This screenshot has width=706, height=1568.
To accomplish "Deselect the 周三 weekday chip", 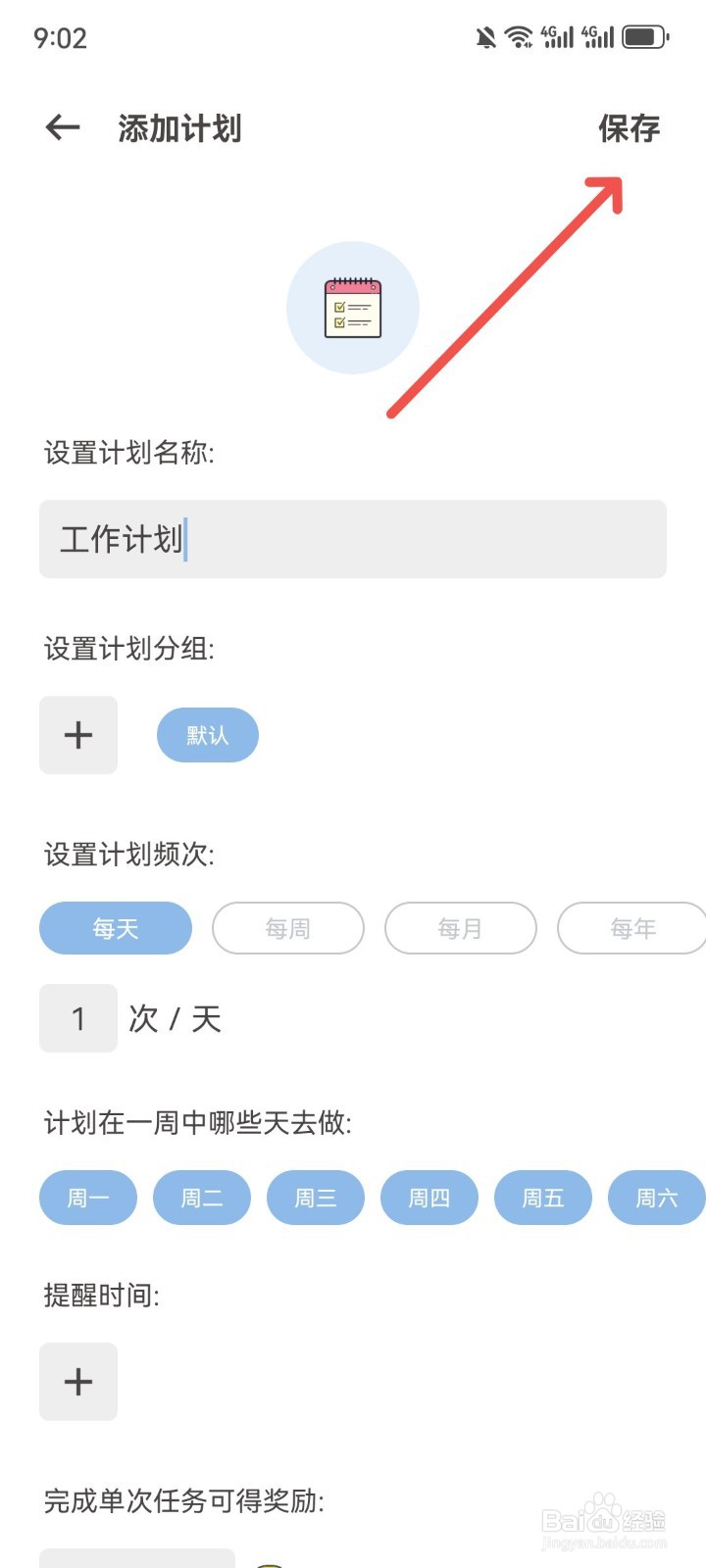I will coord(315,1198).
